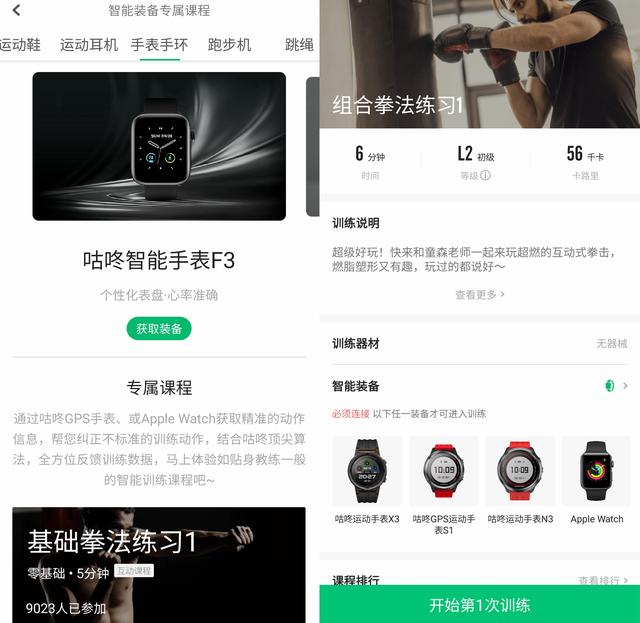Tap the level info icon beside 等级
This screenshot has height=623, width=640.
tap(486, 175)
